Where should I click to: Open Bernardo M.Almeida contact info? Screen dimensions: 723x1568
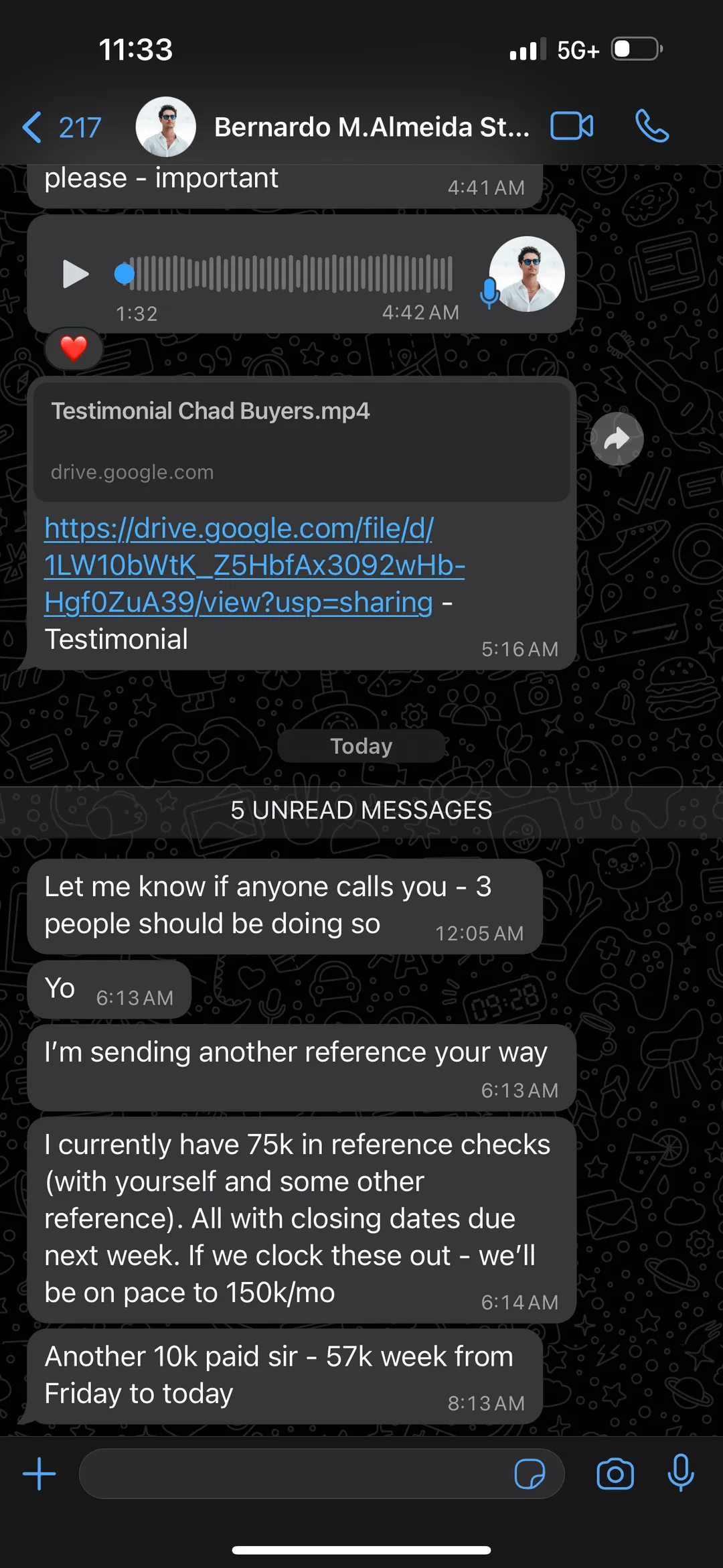pos(372,127)
